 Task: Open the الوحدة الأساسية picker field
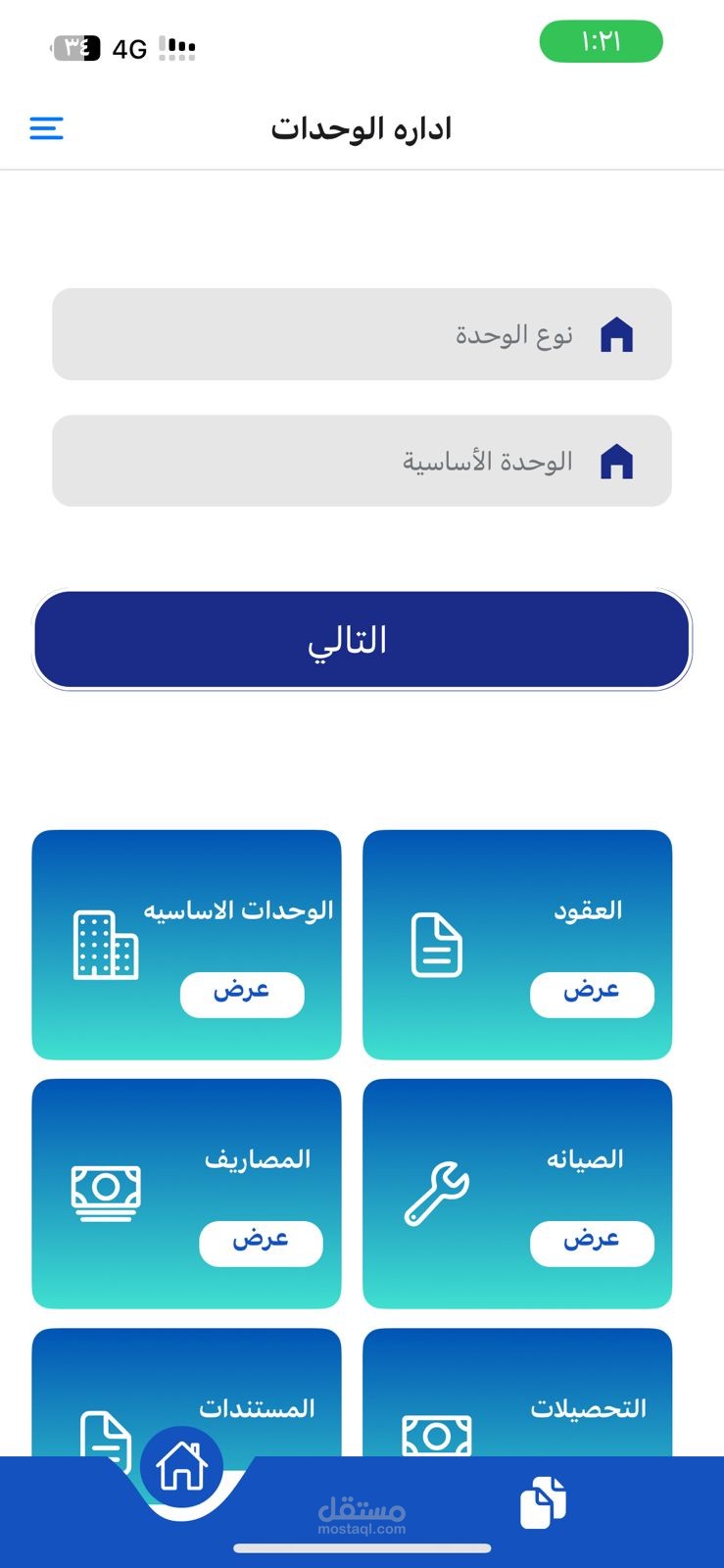coord(362,461)
